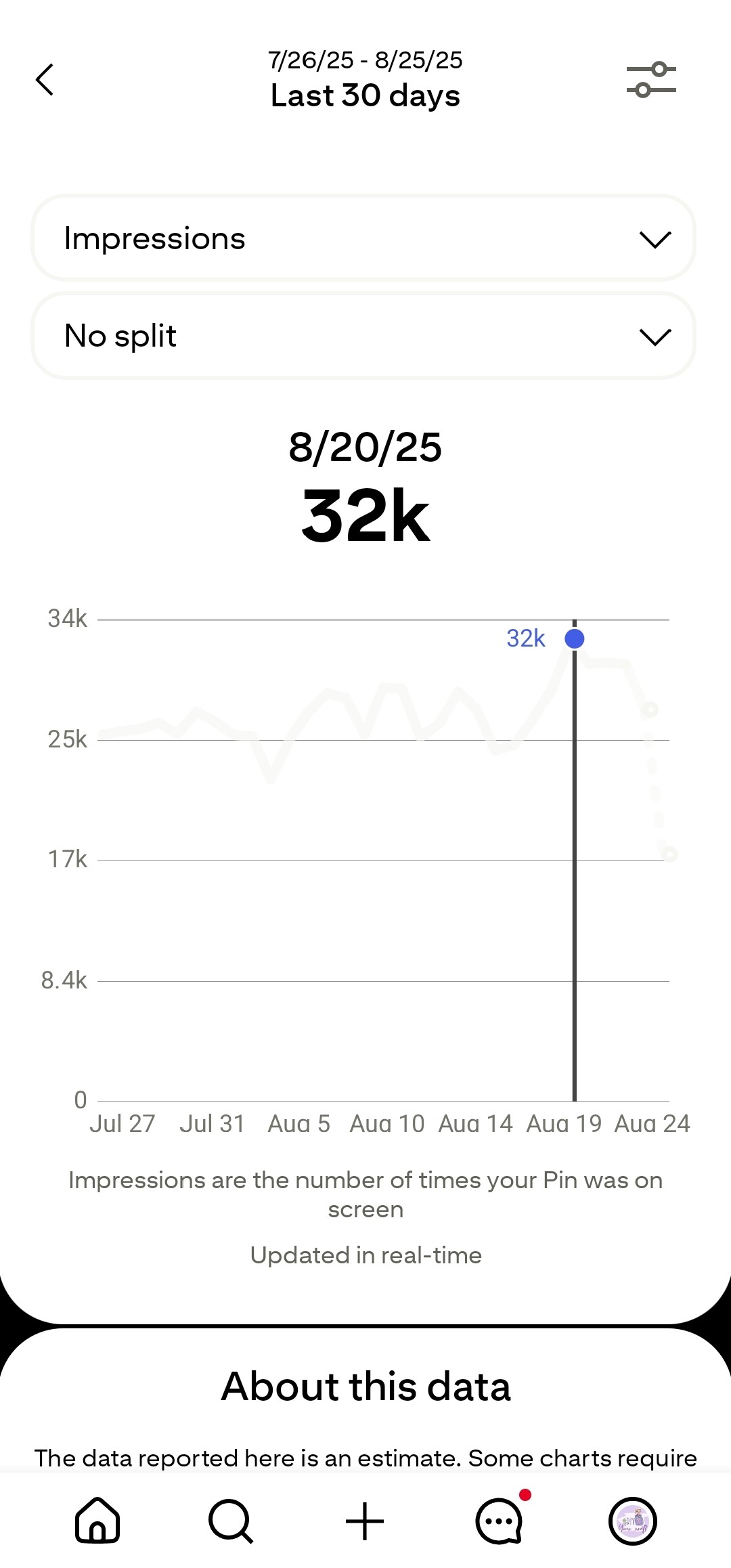Open the profile avatar tab
731x1568 pixels.
pos(632,1521)
